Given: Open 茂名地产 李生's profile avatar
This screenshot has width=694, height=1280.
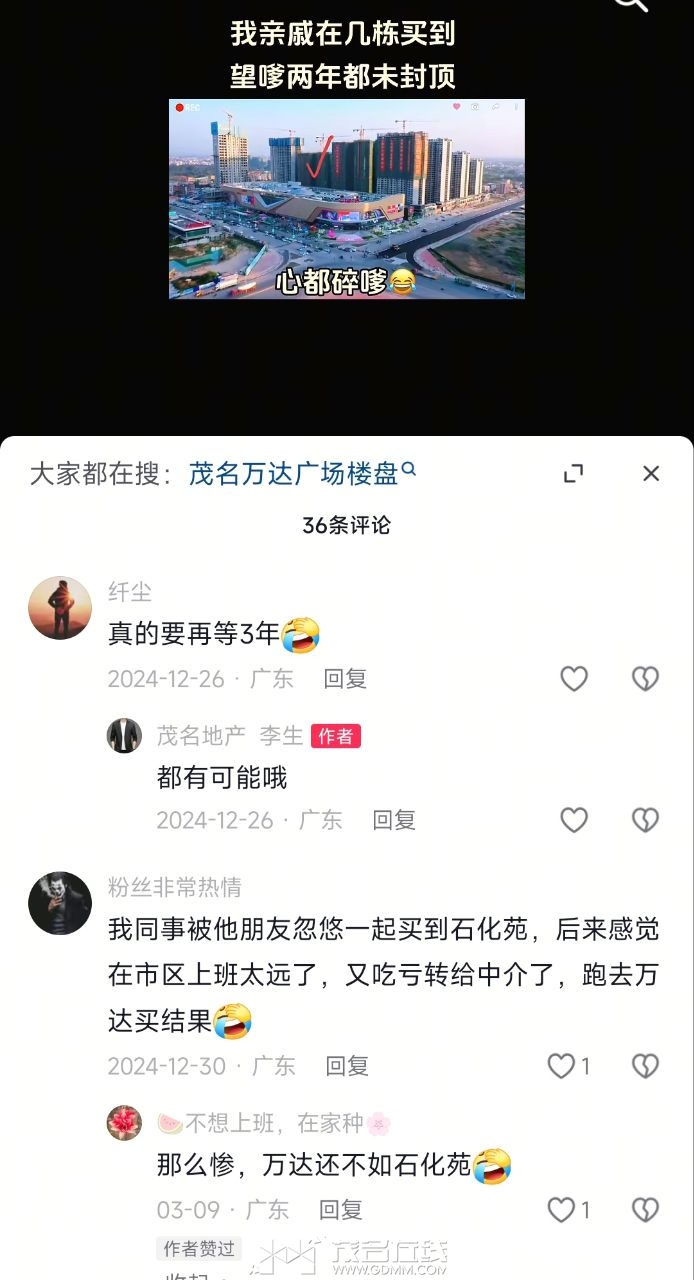Looking at the screenshot, I should click(125, 736).
